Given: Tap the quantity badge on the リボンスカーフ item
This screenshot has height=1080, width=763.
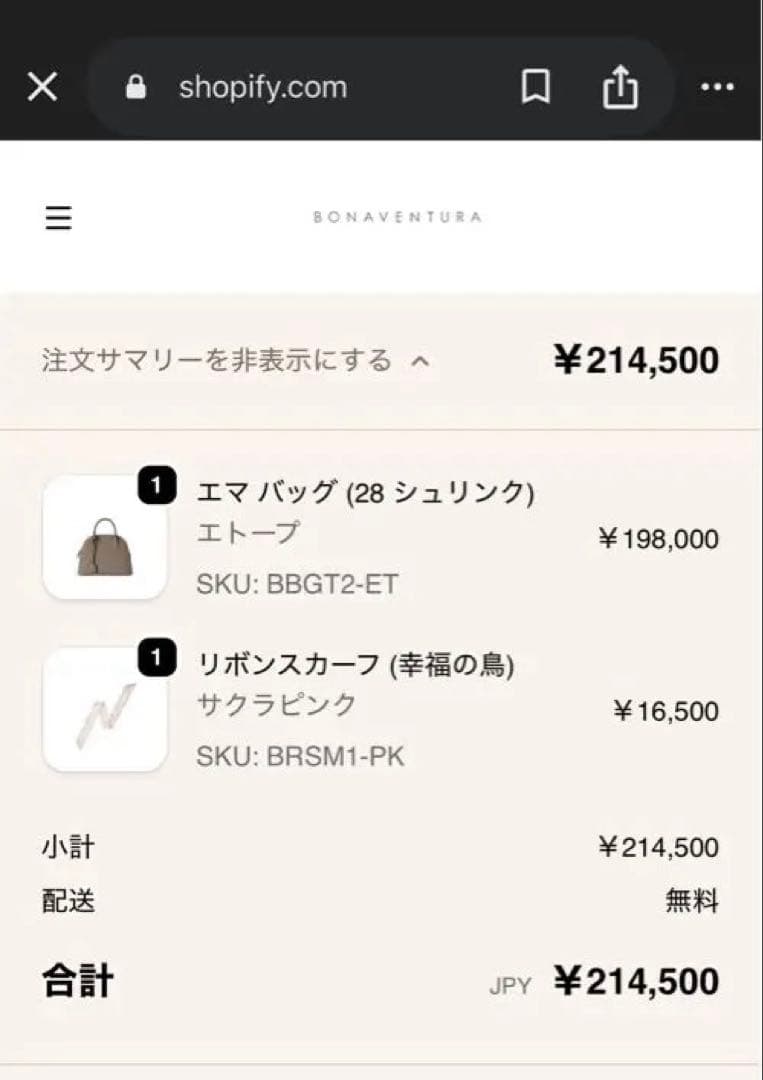Looking at the screenshot, I should [157, 657].
